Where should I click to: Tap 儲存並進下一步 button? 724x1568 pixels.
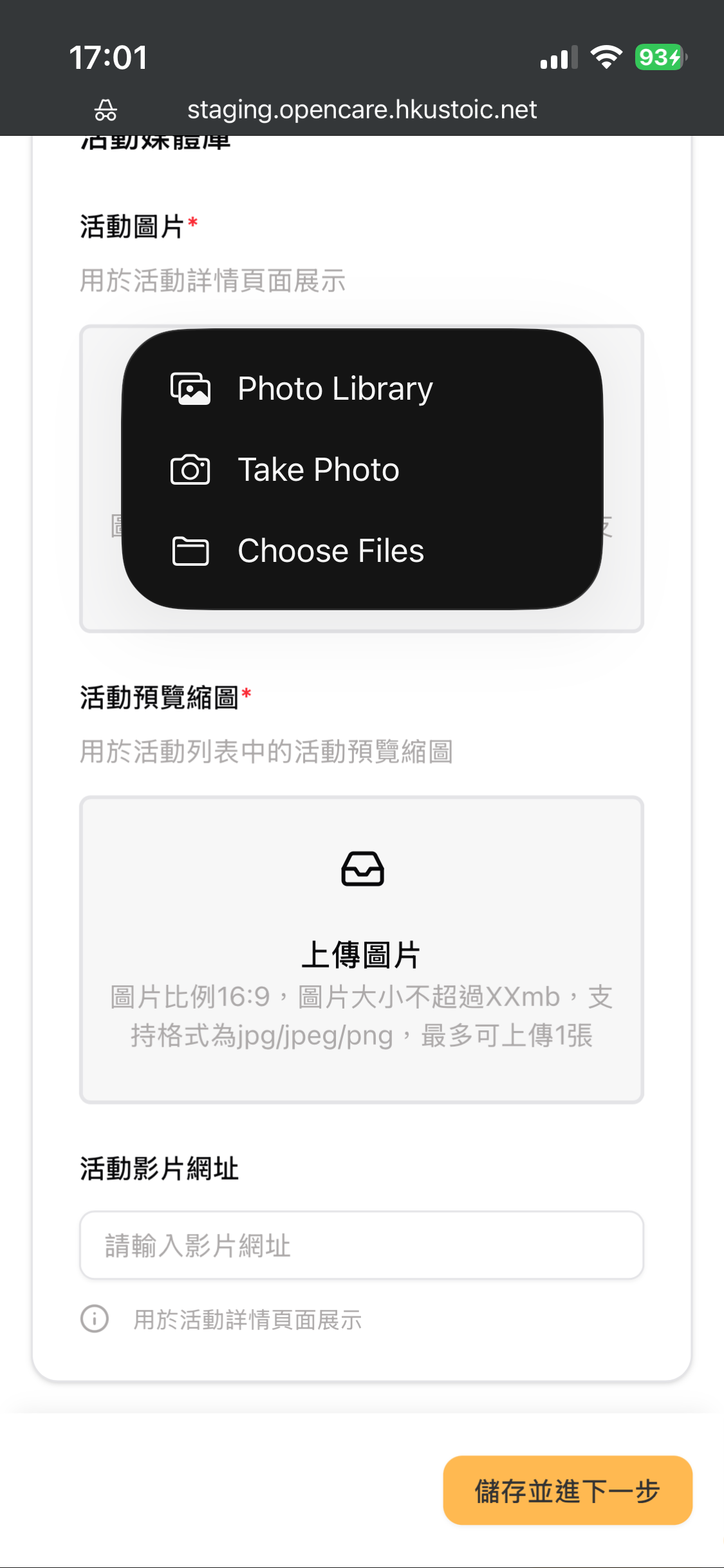click(x=567, y=1490)
